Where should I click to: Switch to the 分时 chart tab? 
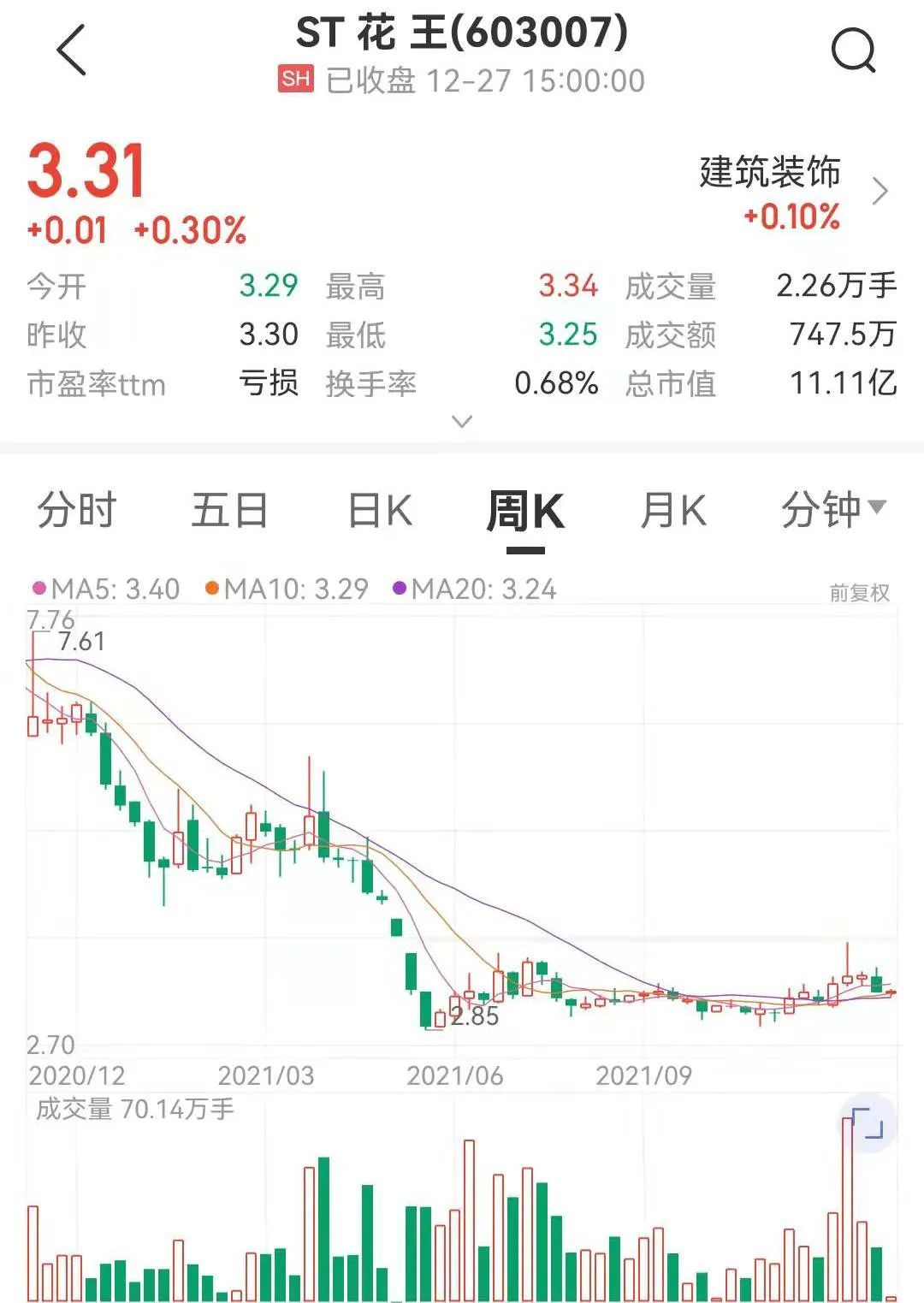click(x=76, y=511)
